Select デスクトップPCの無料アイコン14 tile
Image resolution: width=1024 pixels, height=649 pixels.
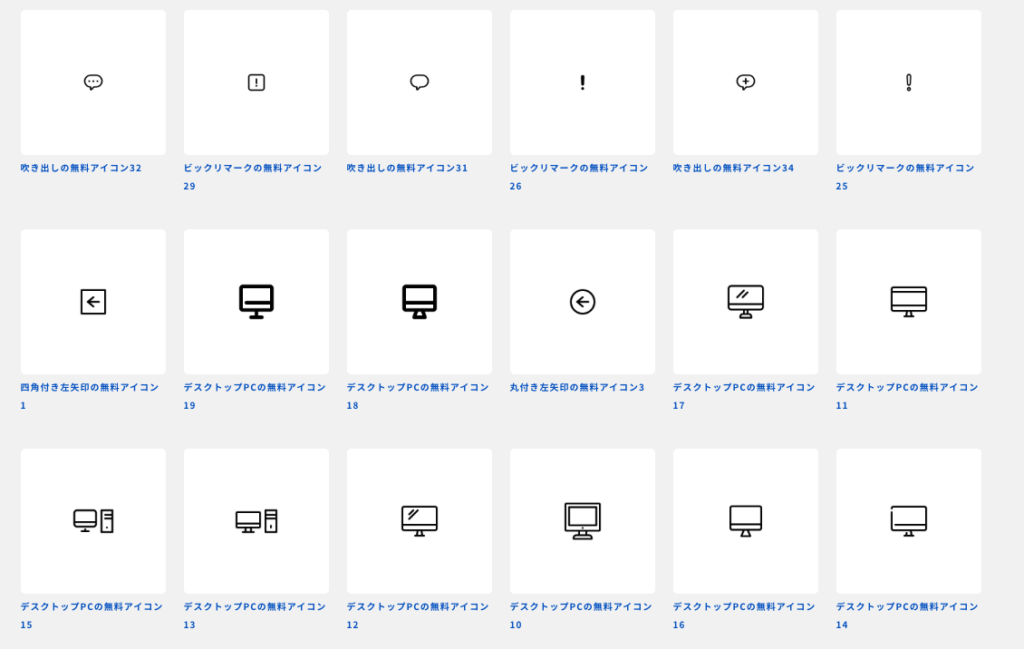click(908, 521)
